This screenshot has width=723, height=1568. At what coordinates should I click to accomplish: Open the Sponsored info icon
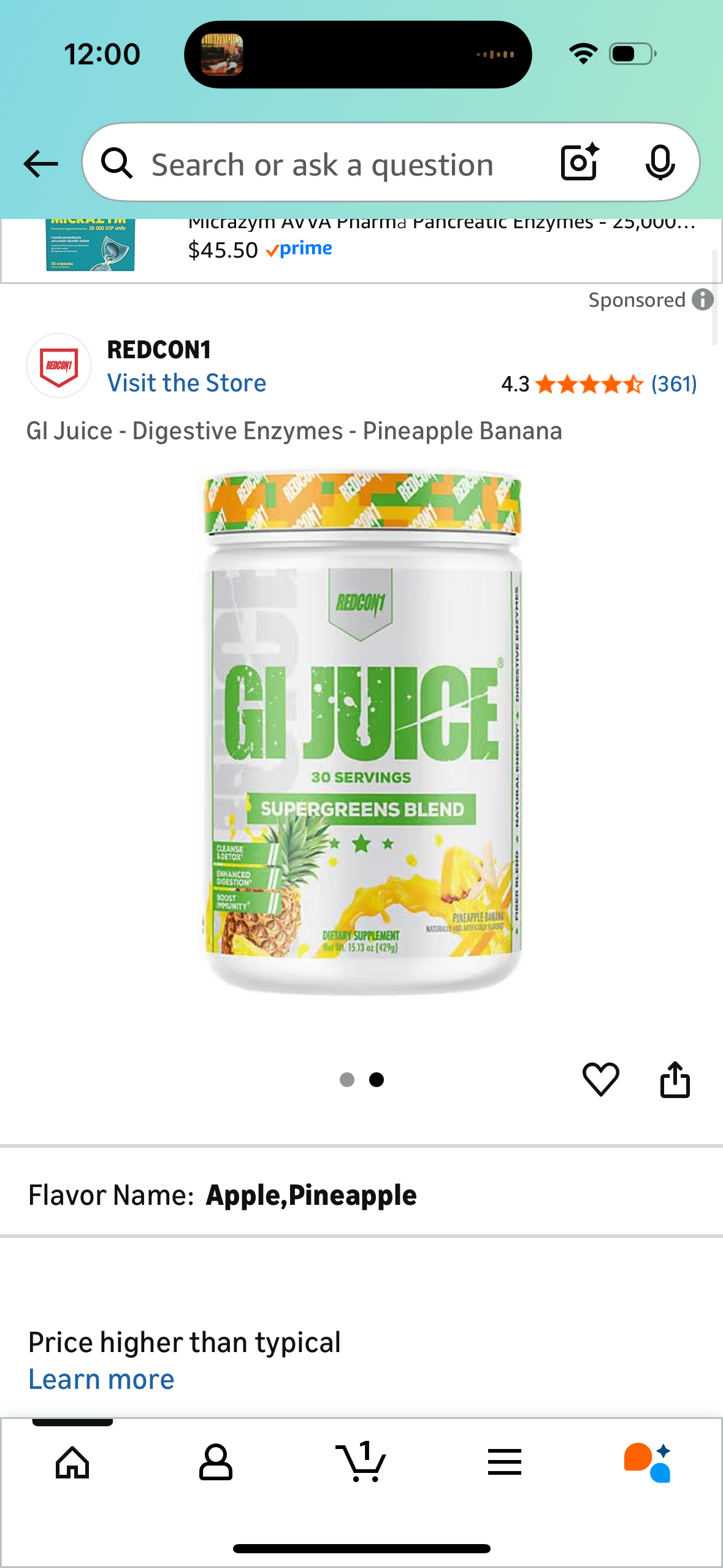point(703,300)
